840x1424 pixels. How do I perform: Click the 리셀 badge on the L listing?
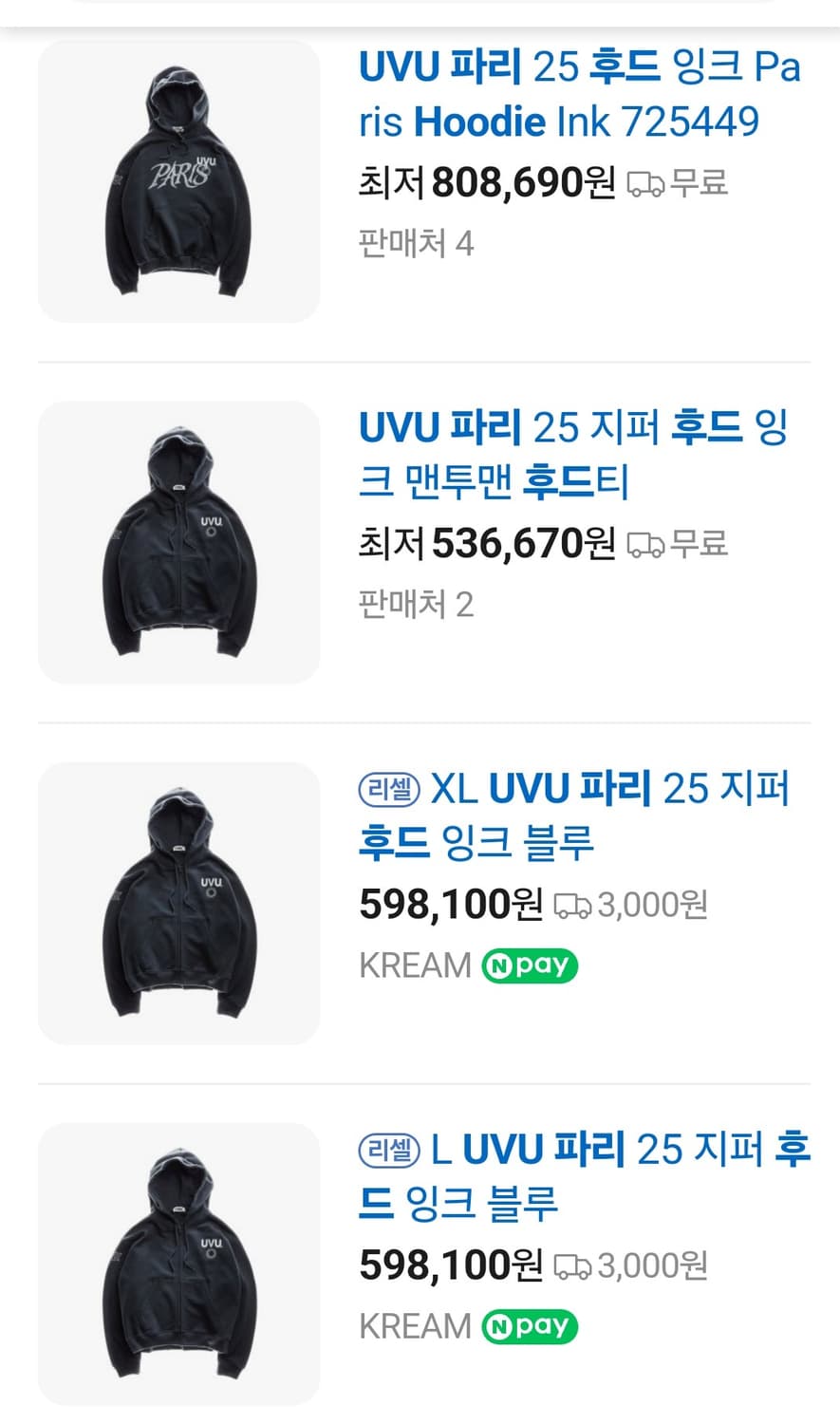tap(392, 1148)
